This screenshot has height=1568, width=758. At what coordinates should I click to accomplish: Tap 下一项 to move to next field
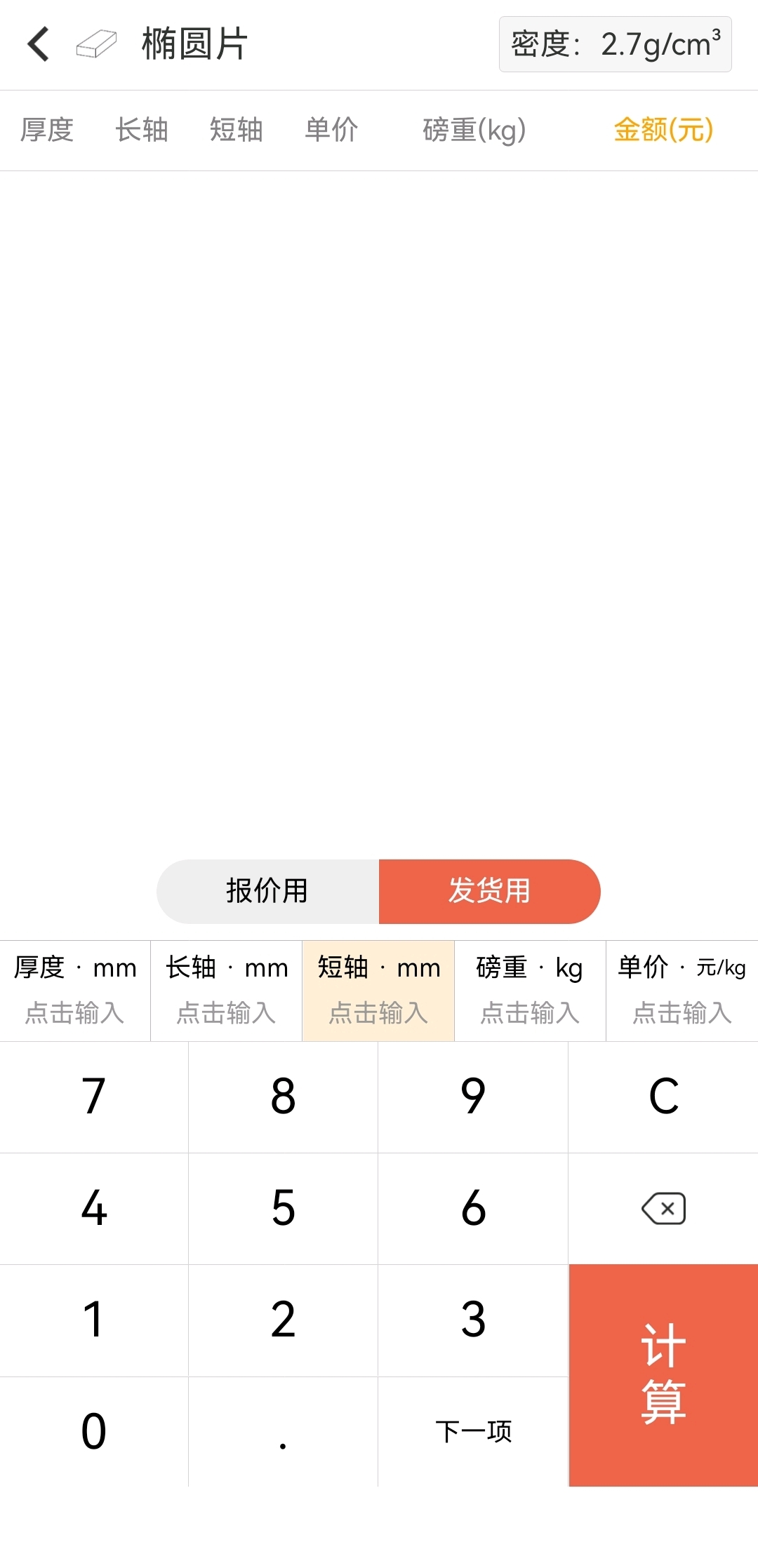(x=473, y=1431)
